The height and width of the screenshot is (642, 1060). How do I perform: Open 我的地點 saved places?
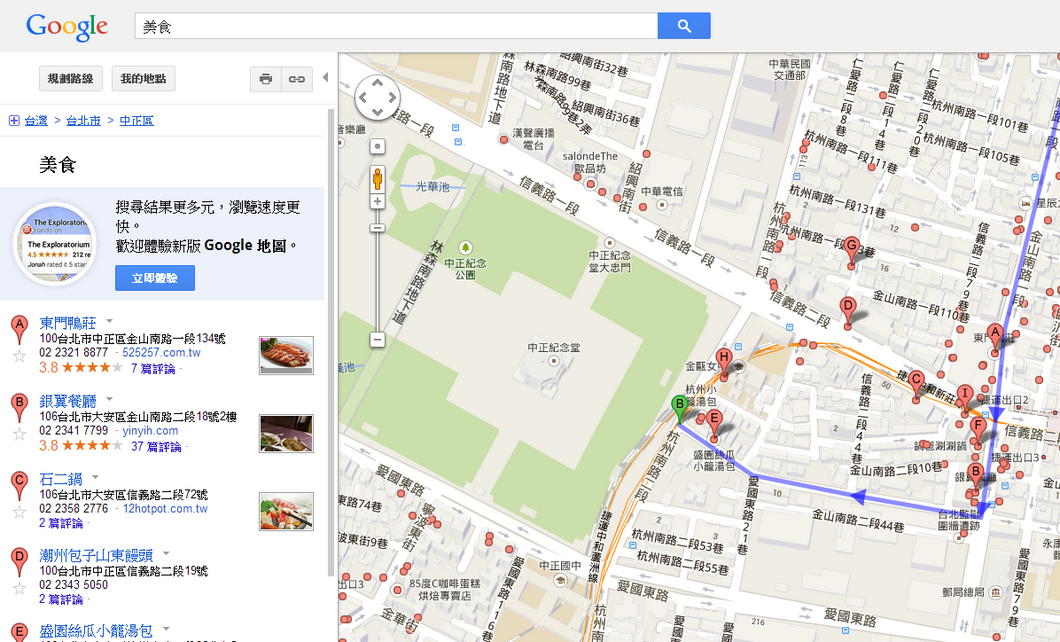point(143,79)
